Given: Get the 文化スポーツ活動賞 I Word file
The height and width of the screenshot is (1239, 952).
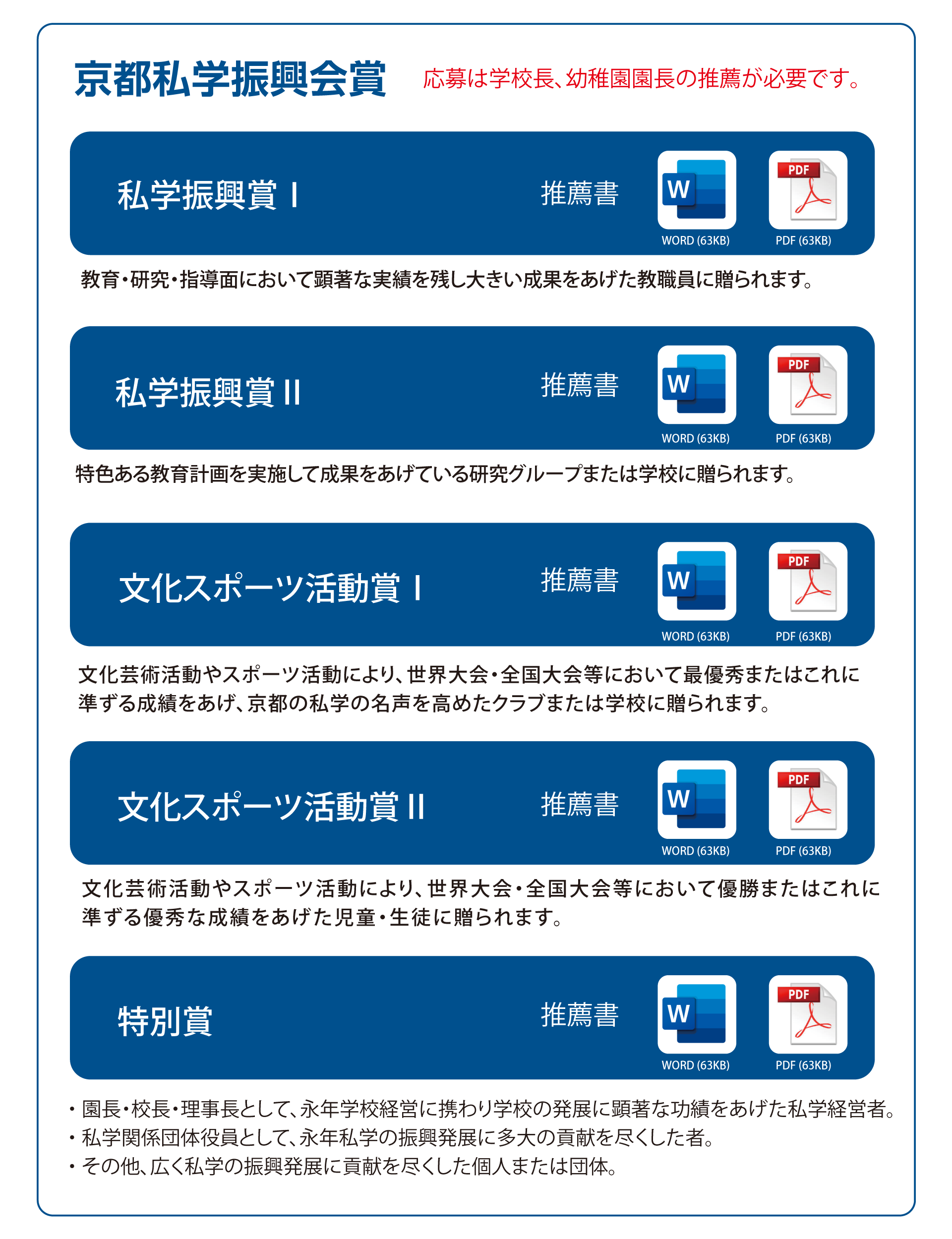Looking at the screenshot, I should click(696, 581).
